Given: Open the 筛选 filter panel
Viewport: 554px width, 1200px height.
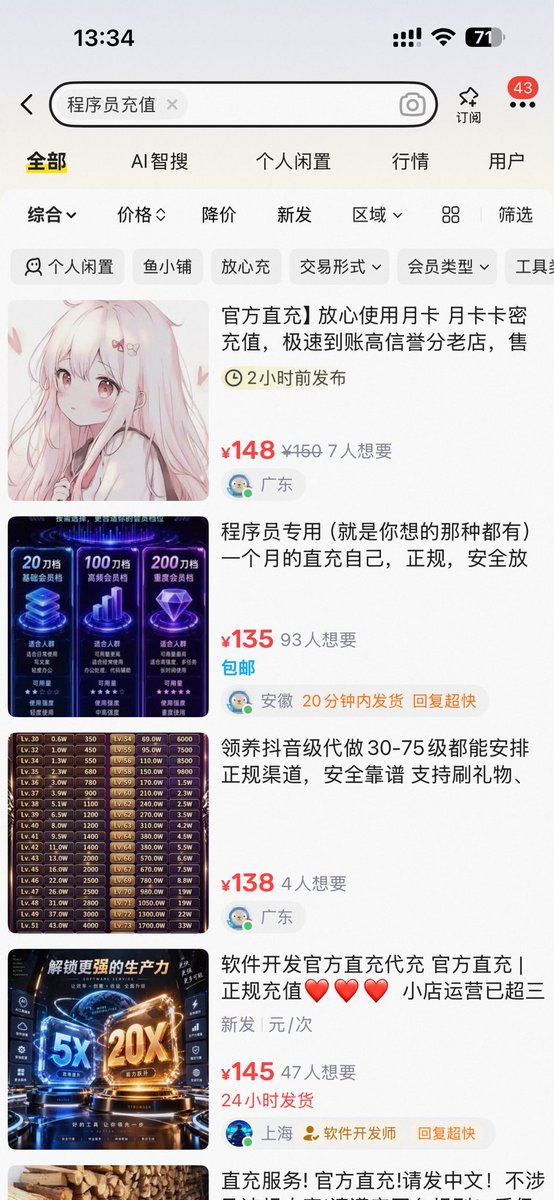Looking at the screenshot, I should 516,215.
